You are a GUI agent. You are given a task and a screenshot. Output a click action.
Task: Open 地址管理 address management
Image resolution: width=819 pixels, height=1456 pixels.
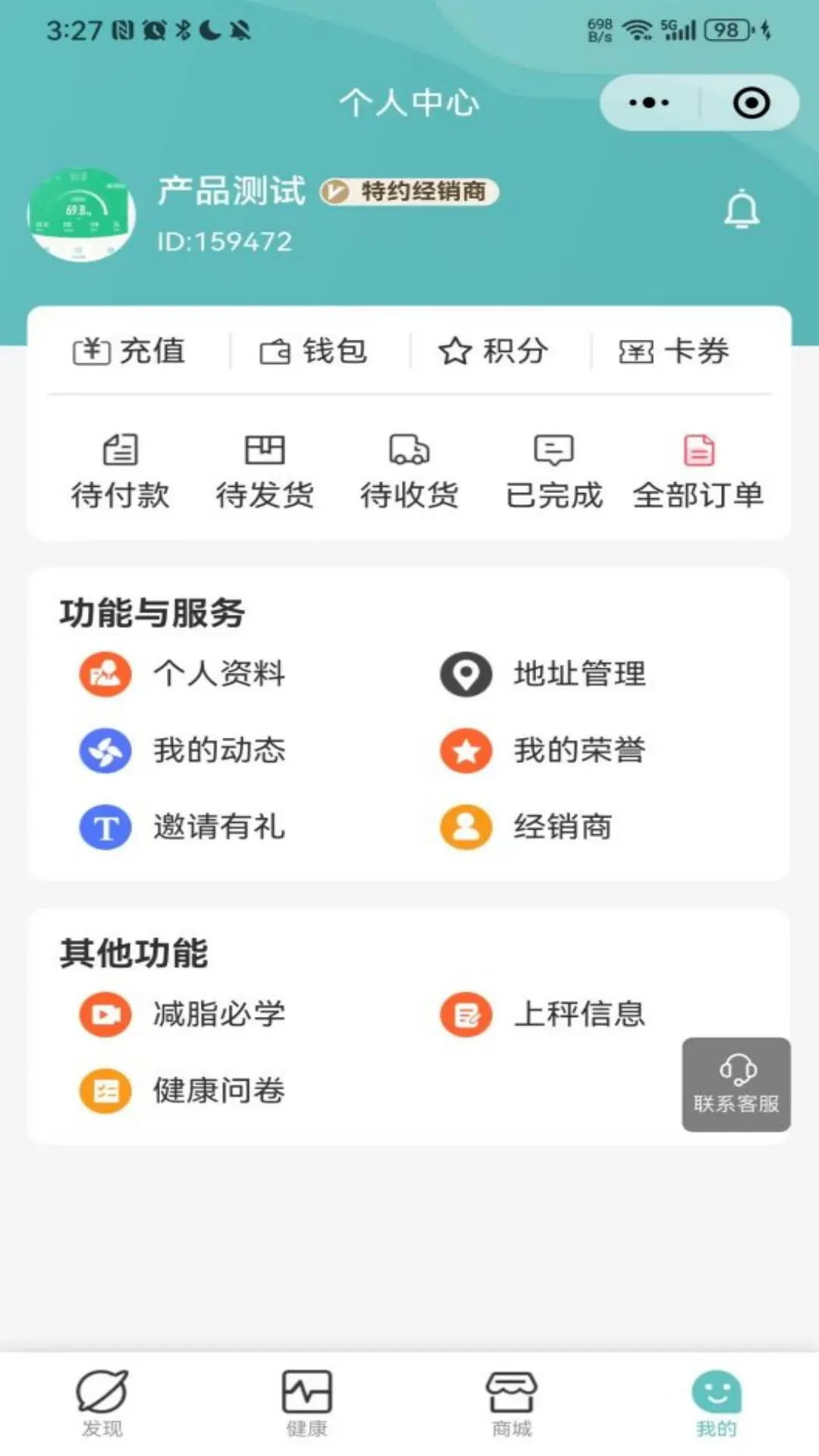(543, 673)
